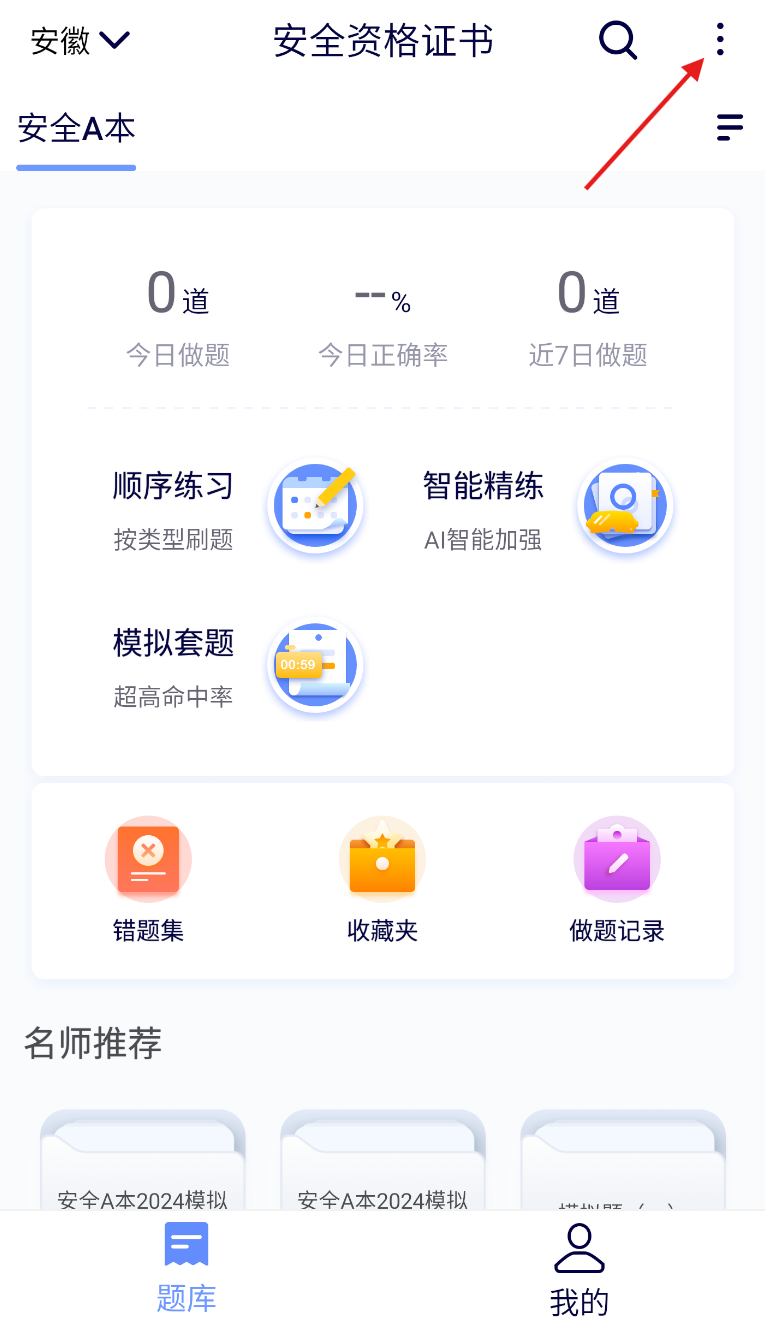Switch to the 我的 tab
The width and height of the screenshot is (765, 1327).
coord(579,1270)
